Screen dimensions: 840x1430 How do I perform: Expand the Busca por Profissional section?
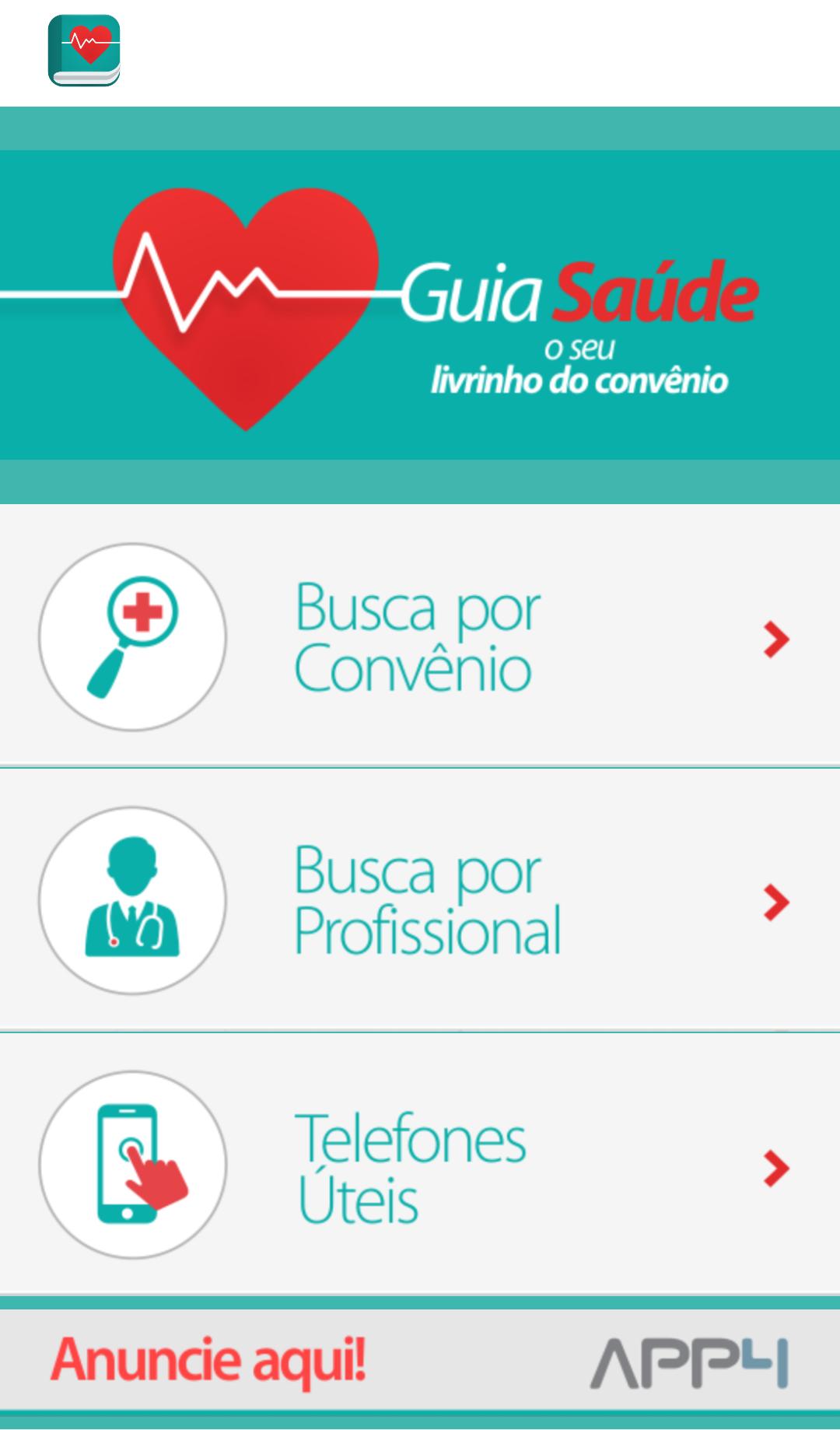[420, 899]
